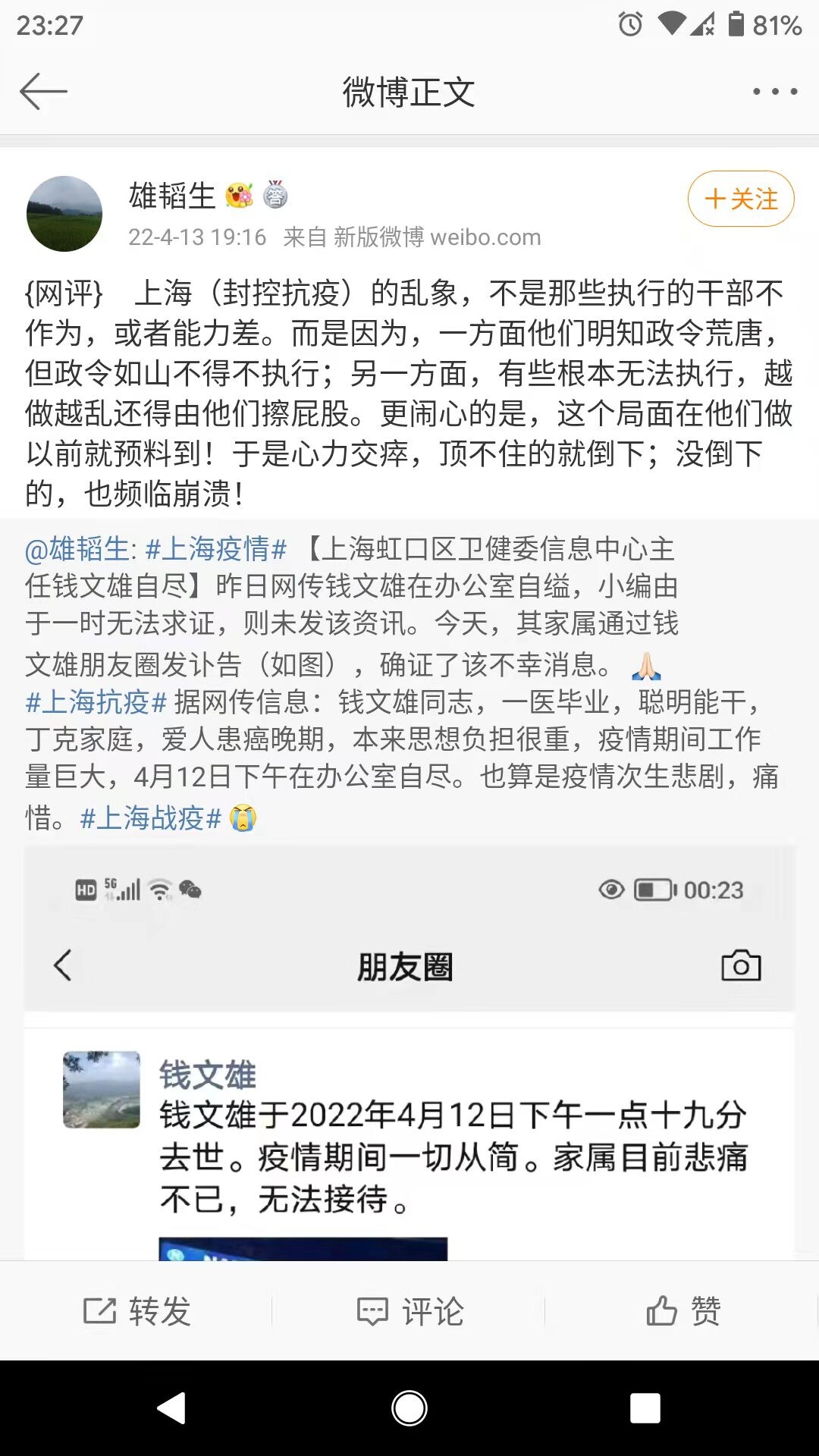Comment on this post with 评论

pos(410,1311)
